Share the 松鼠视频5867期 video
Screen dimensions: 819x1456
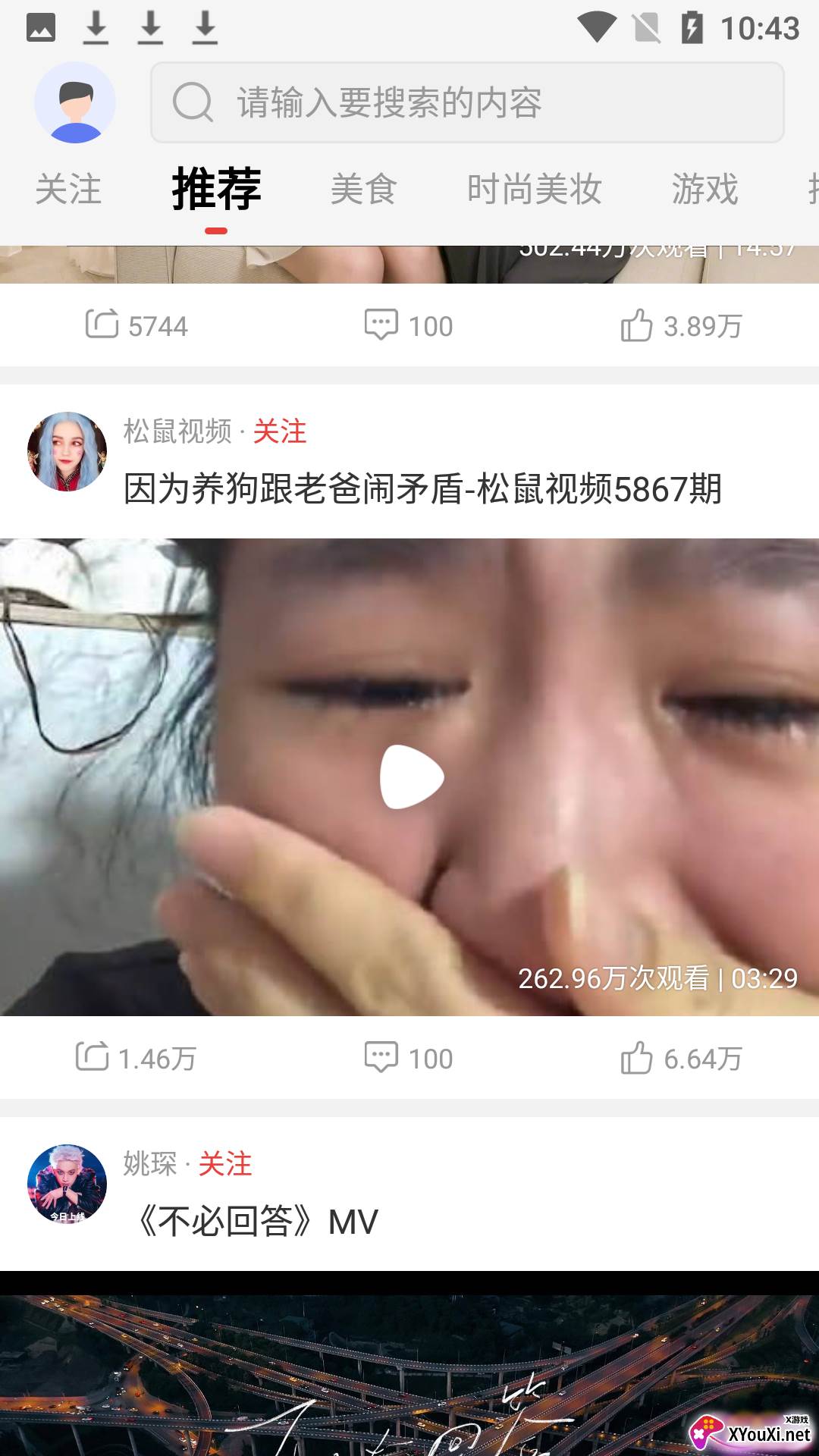pyautogui.click(x=136, y=1058)
